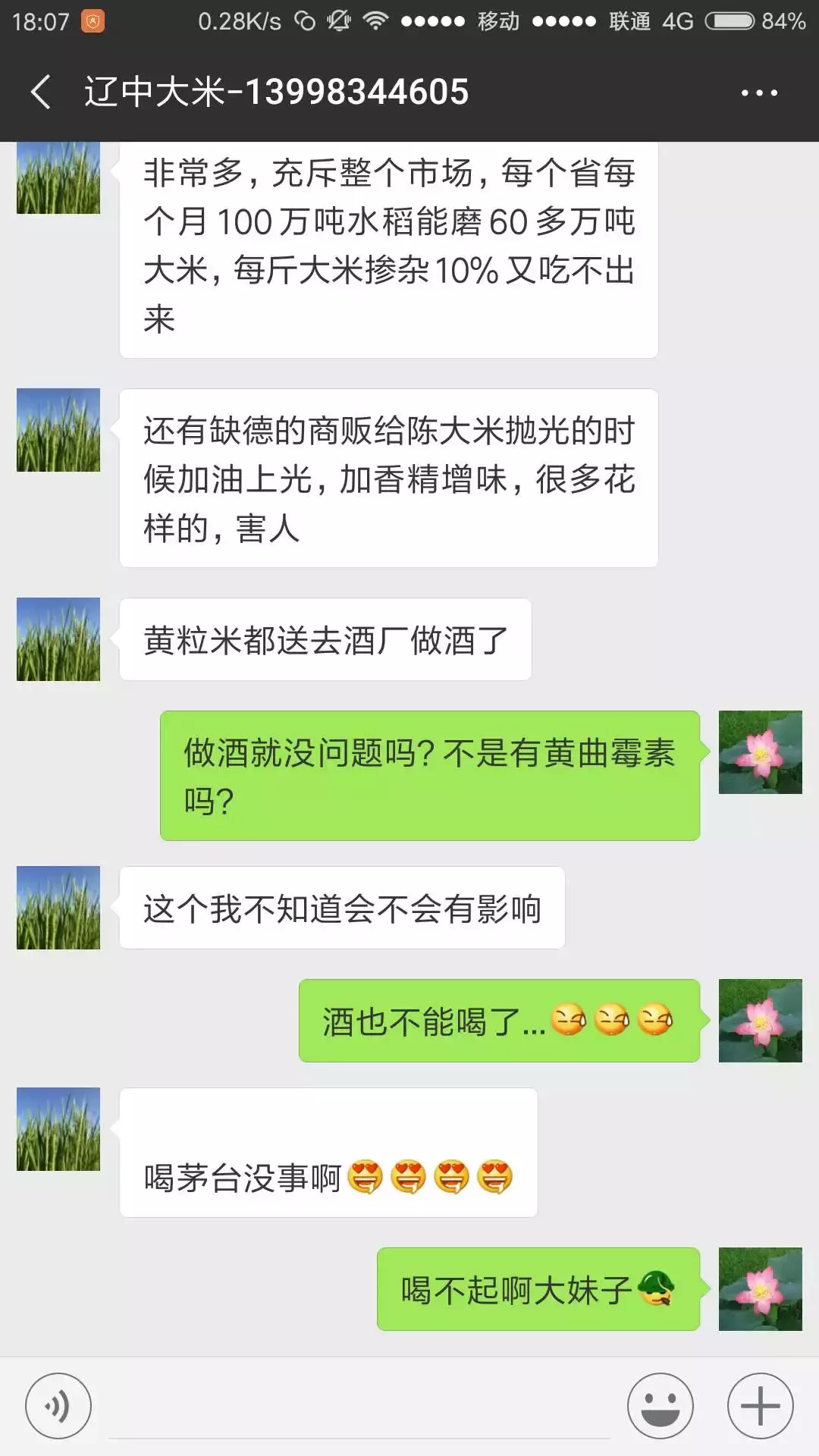Screen dimensions: 819x1456
Task: Go back from the 辽中大米 chat
Action: (x=41, y=93)
